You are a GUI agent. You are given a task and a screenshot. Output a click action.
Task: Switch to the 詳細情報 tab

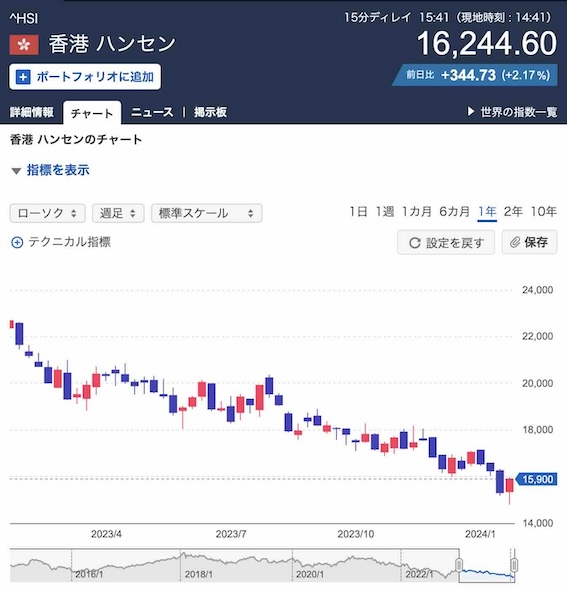[x=32, y=112]
